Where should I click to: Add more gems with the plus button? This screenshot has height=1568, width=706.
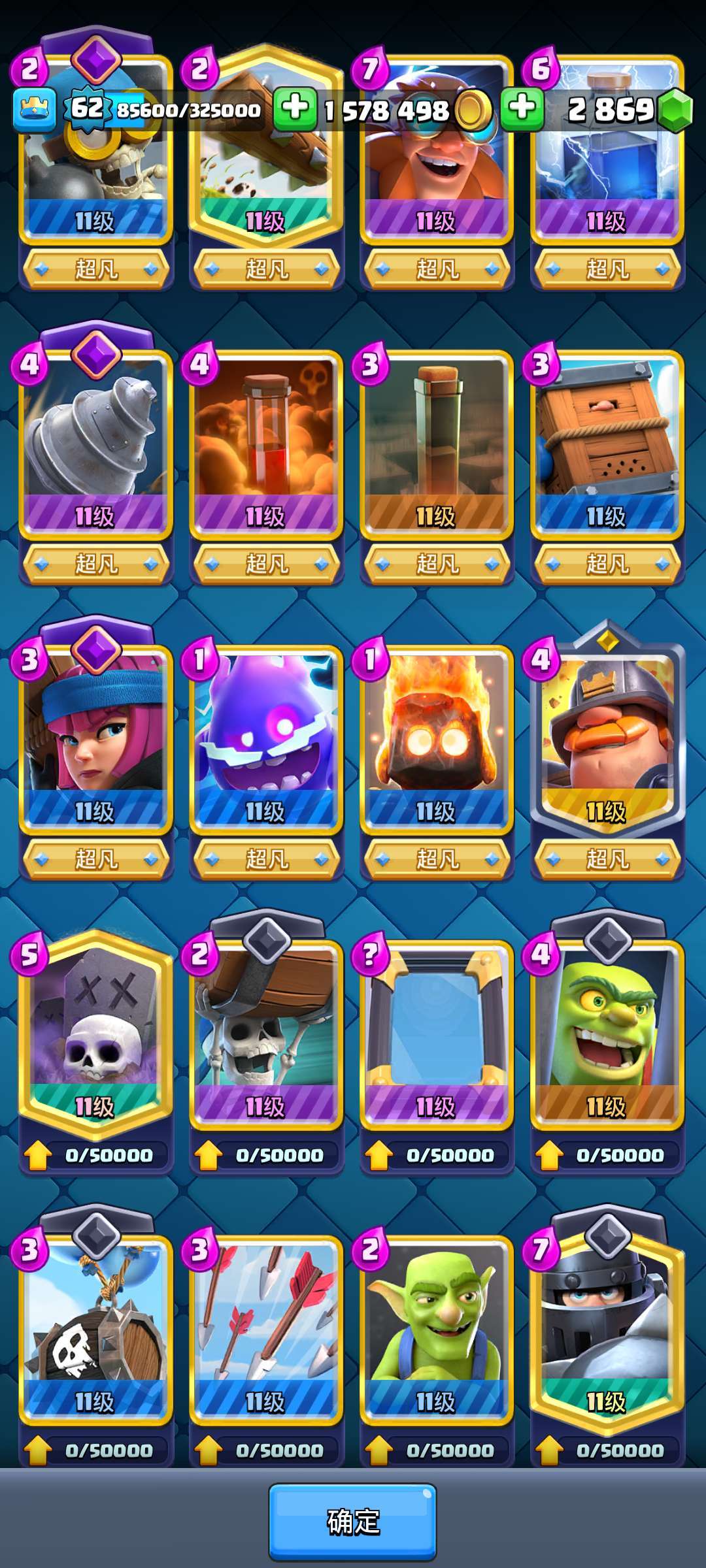[x=522, y=108]
